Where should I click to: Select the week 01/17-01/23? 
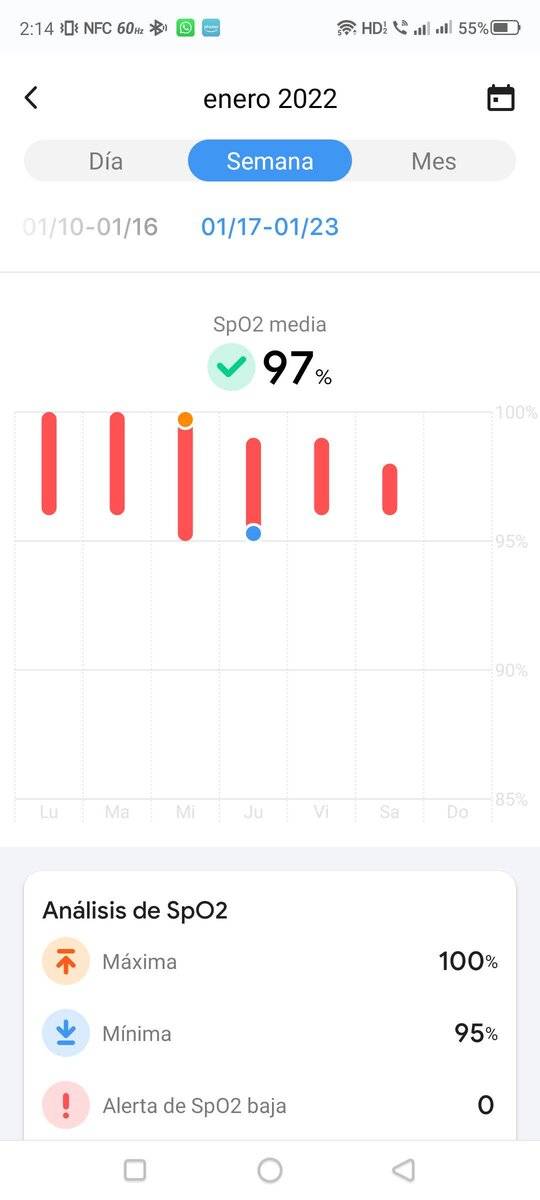click(x=270, y=227)
